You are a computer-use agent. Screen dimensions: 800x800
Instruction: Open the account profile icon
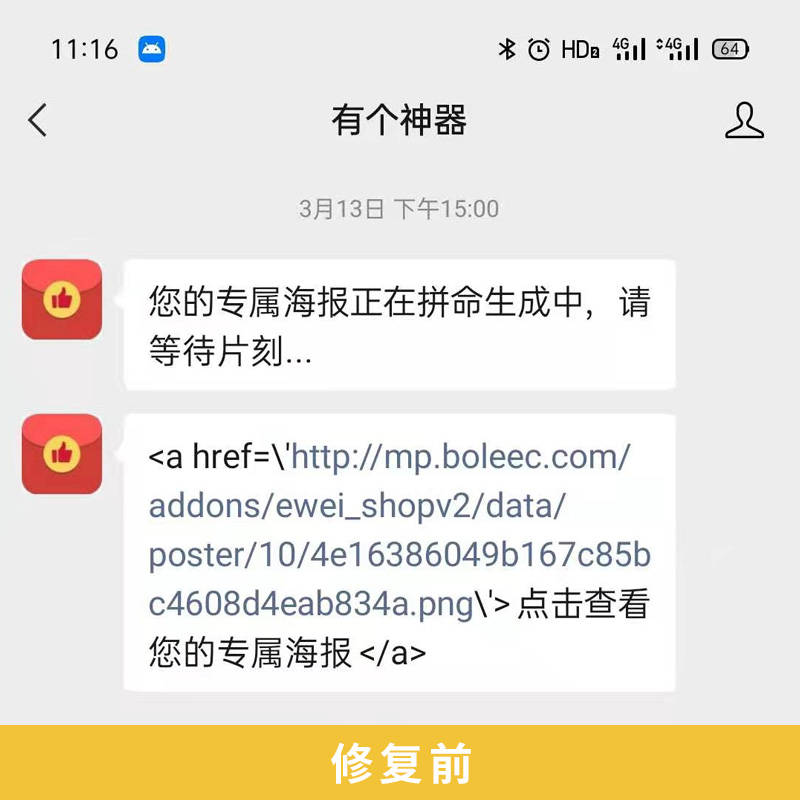click(743, 120)
